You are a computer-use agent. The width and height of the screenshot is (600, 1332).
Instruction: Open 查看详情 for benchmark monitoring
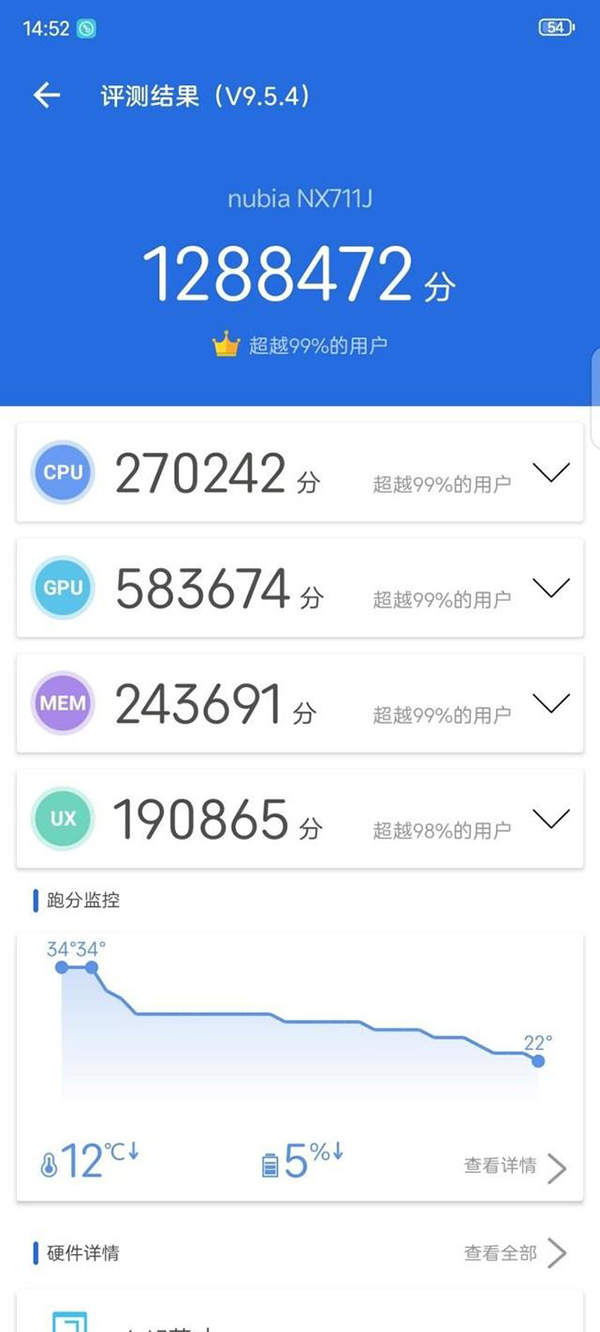514,1166
